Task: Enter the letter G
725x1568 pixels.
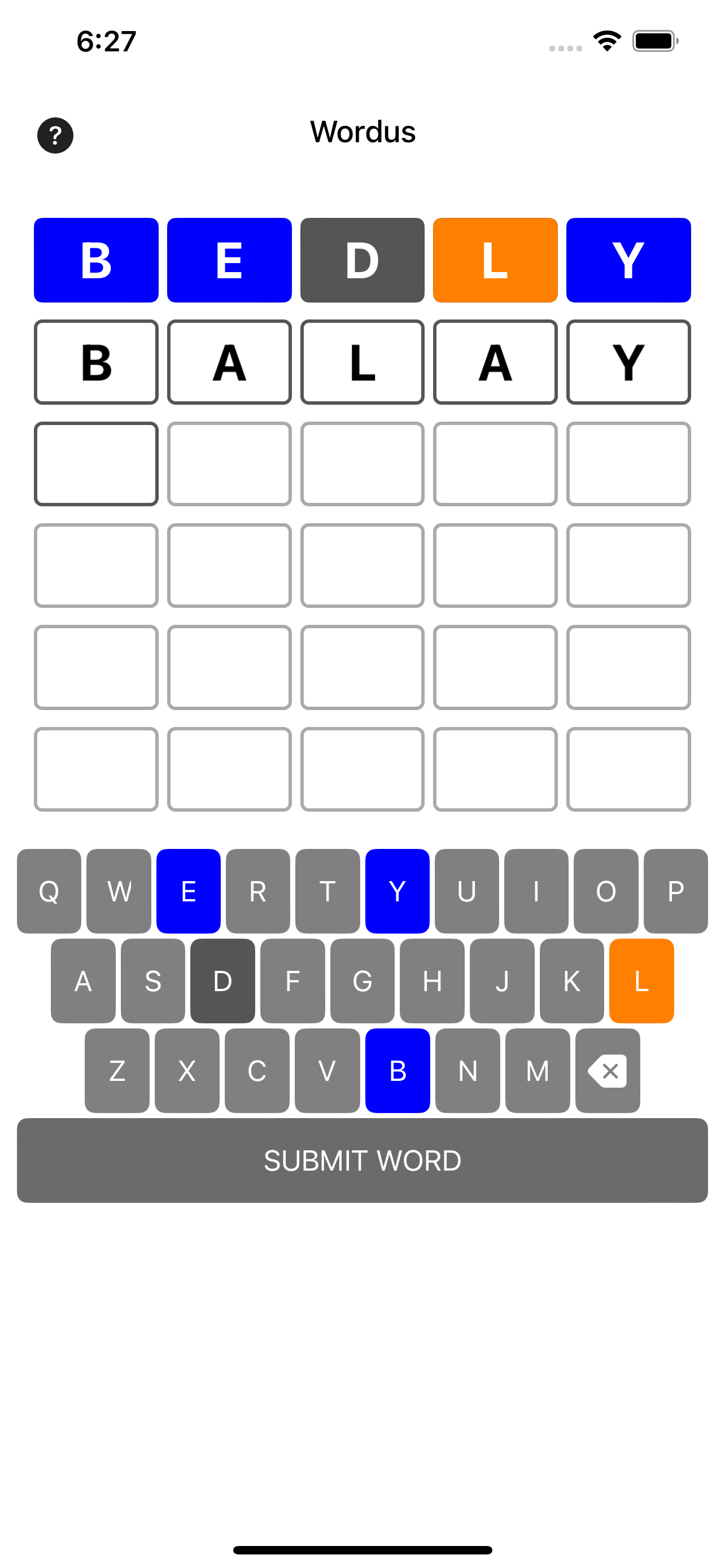Action: pyautogui.click(x=362, y=980)
